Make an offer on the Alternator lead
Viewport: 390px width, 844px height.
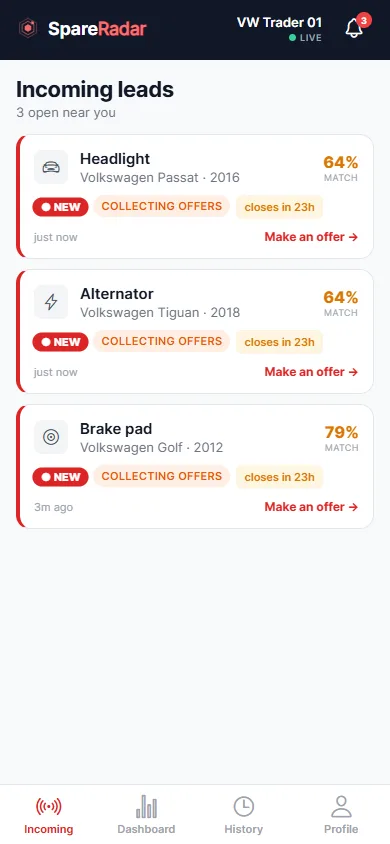pyautogui.click(x=311, y=372)
